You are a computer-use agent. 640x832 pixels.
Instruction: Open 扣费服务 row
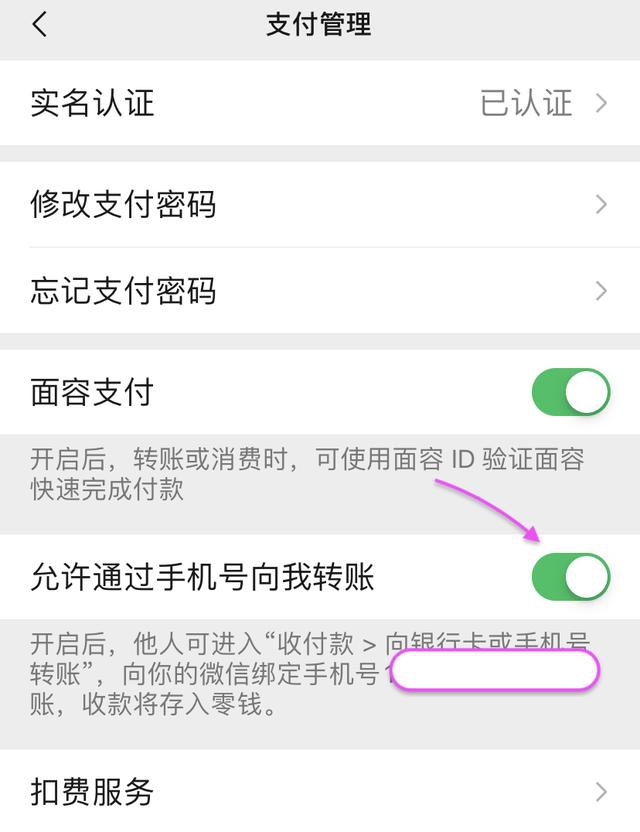coord(320,792)
